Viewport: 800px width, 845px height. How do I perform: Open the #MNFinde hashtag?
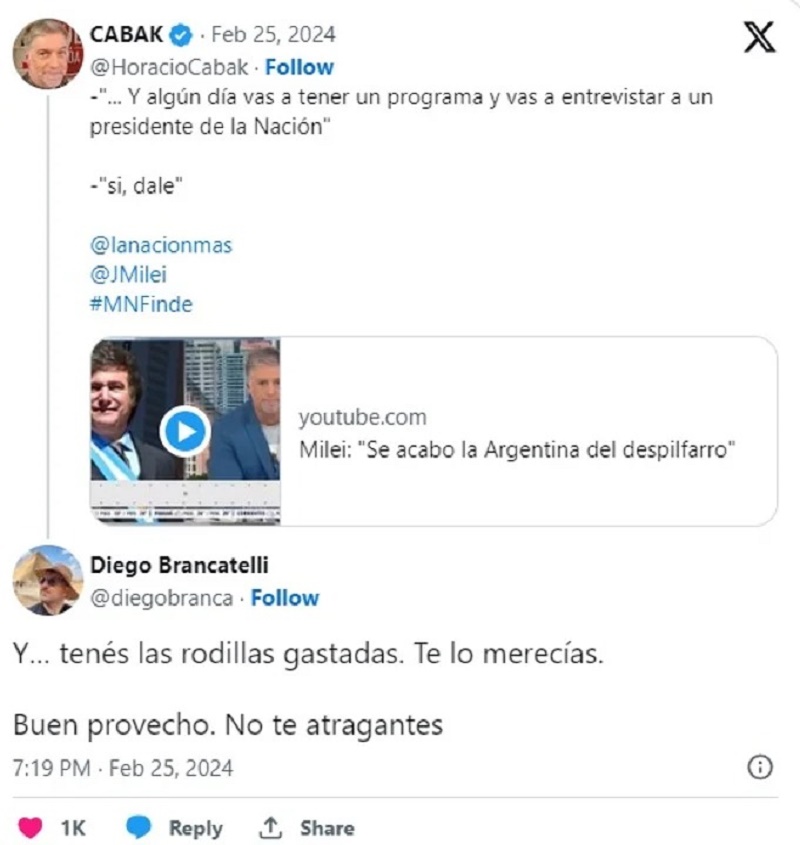(140, 305)
